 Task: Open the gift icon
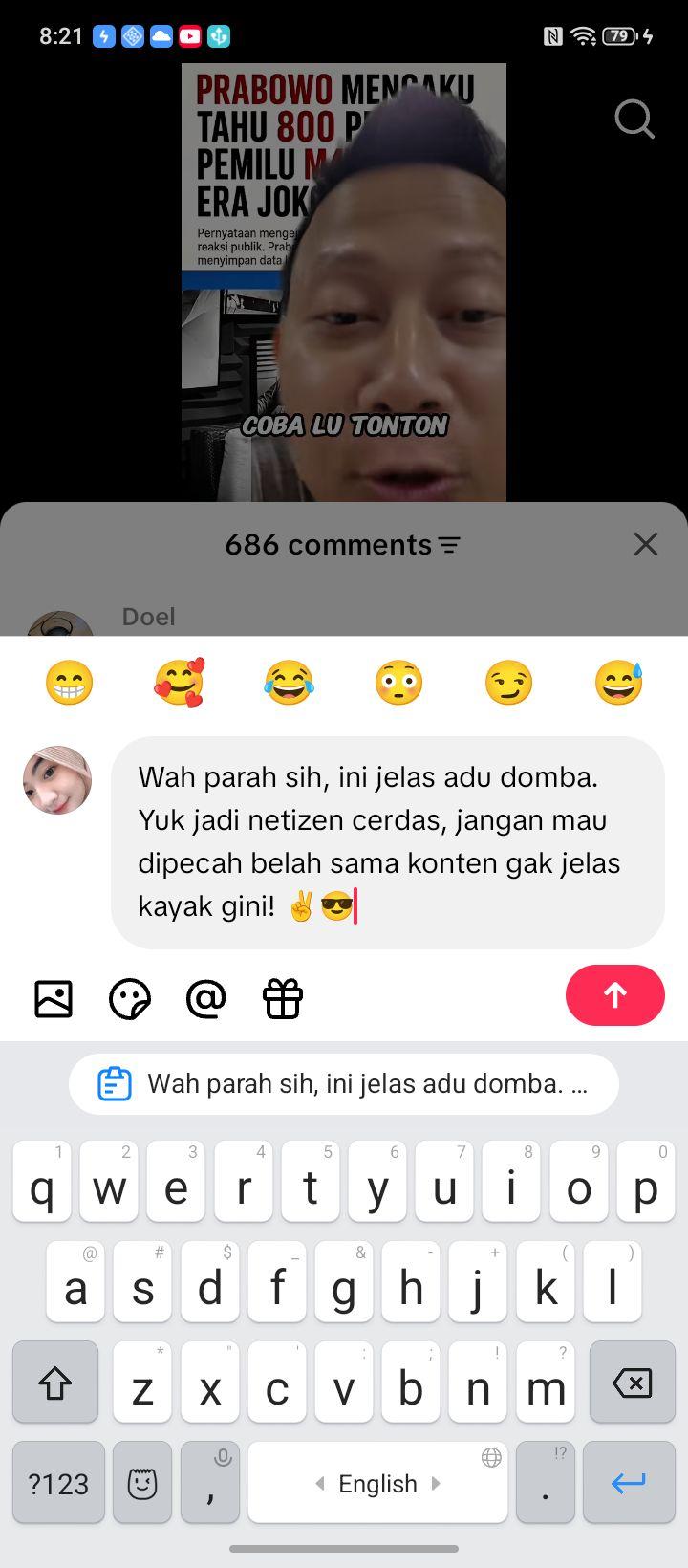coord(283,999)
